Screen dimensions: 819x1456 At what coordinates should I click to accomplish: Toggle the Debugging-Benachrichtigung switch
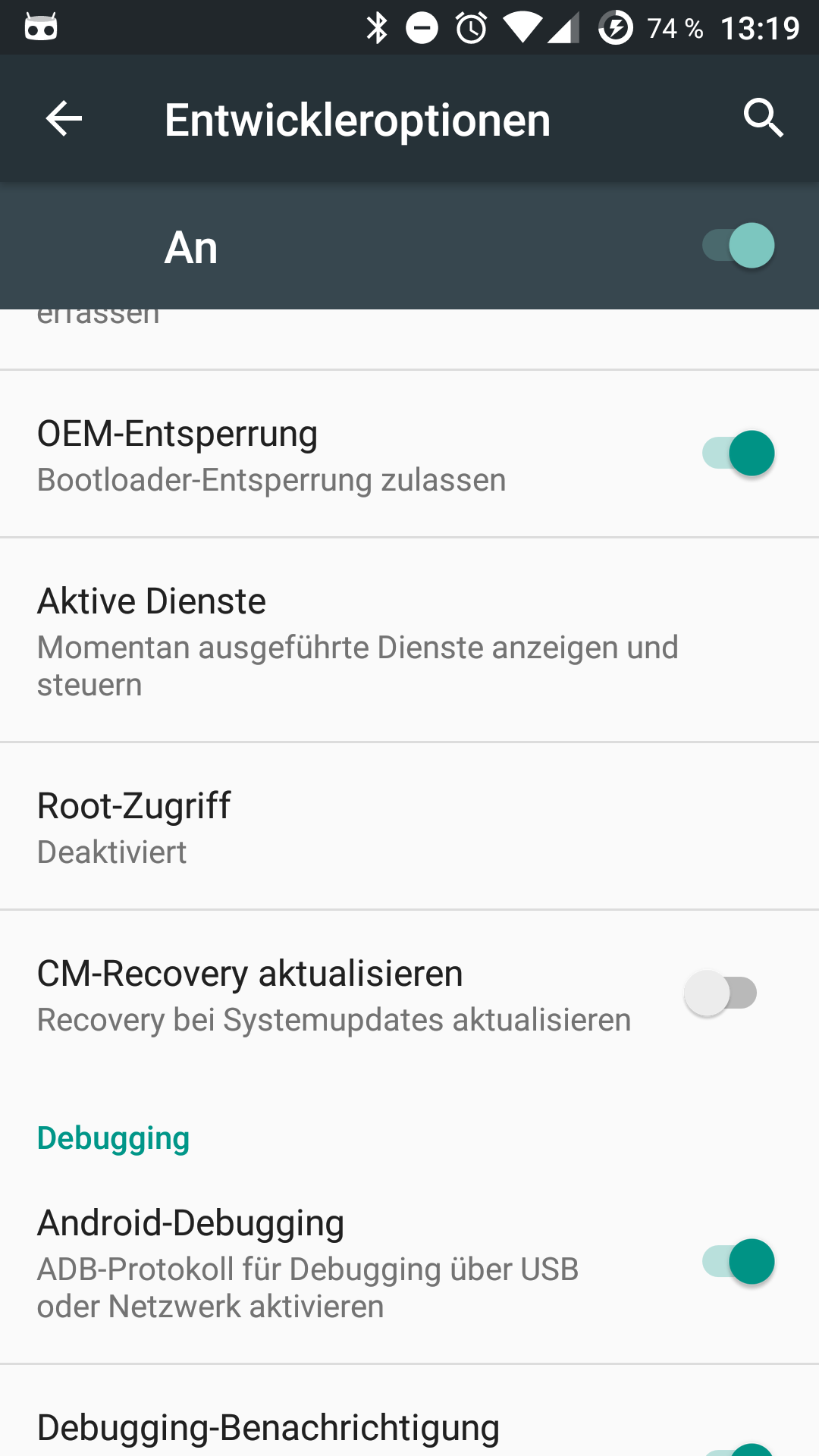738,1448
